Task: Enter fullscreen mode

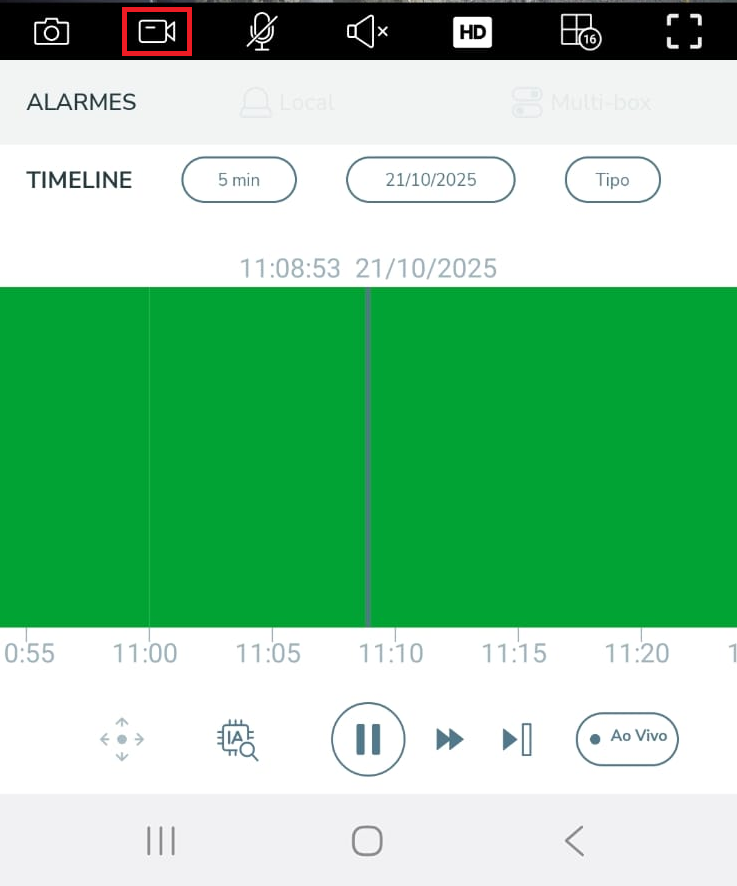Action: point(685,32)
